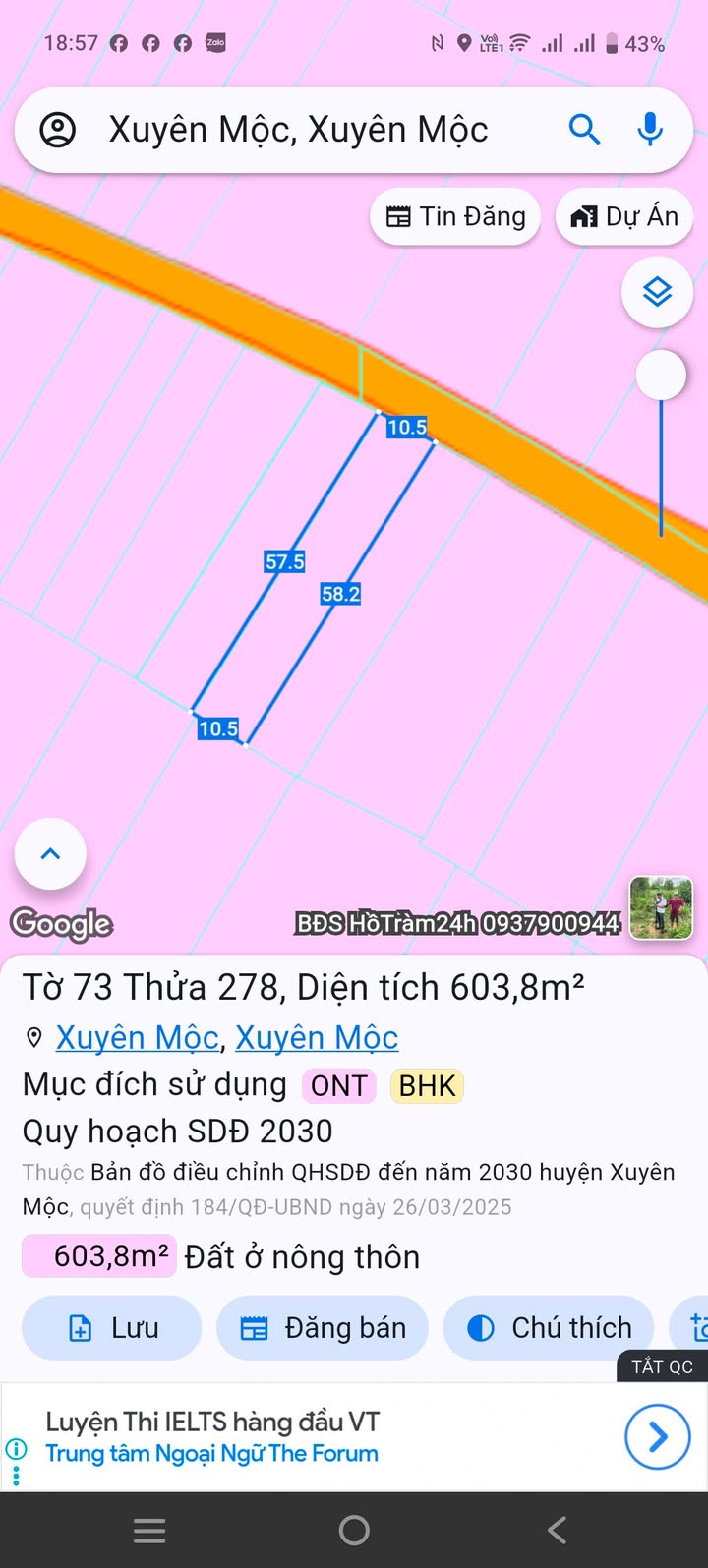Open the second Xuyên Mộc location link
The width and height of the screenshot is (708, 1568).
pyautogui.click(x=317, y=1038)
